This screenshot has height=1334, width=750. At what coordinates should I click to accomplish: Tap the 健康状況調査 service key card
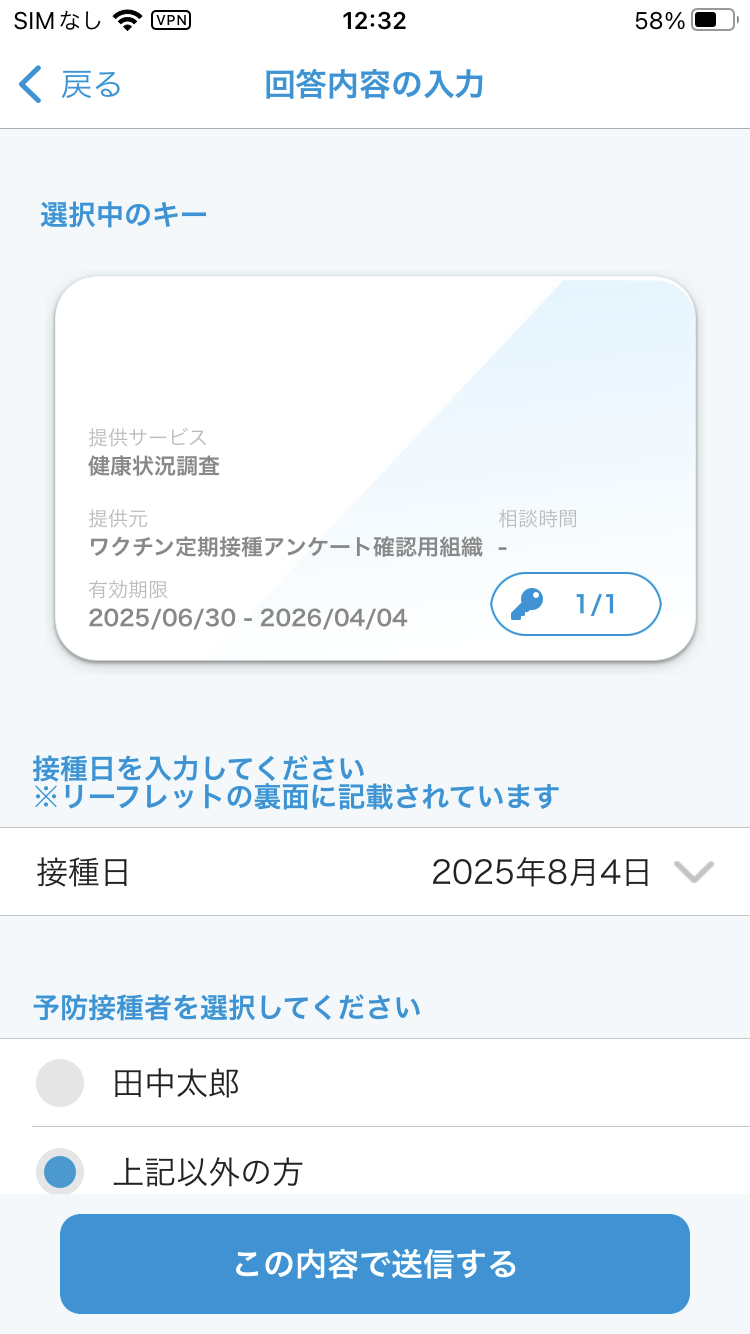tap(375, 467)
